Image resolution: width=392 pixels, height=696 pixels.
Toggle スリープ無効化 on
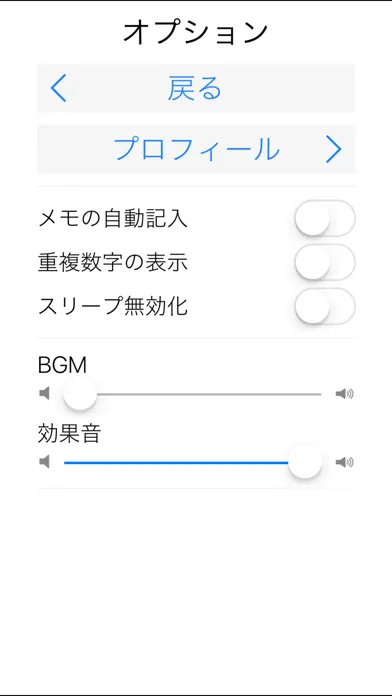pyautogui.click(x=325, y=306)
